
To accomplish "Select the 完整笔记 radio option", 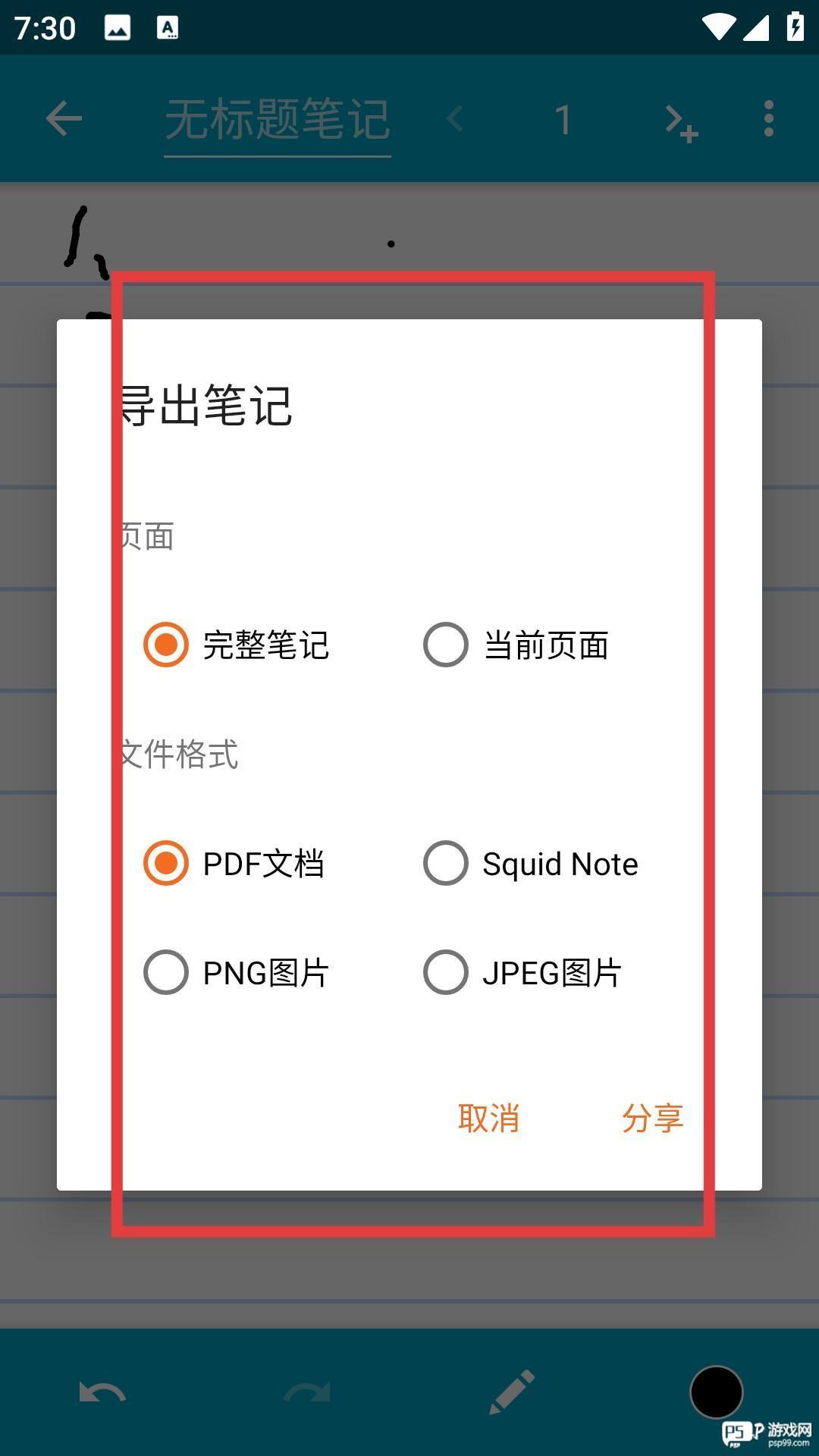I will [x=166, y=645].
